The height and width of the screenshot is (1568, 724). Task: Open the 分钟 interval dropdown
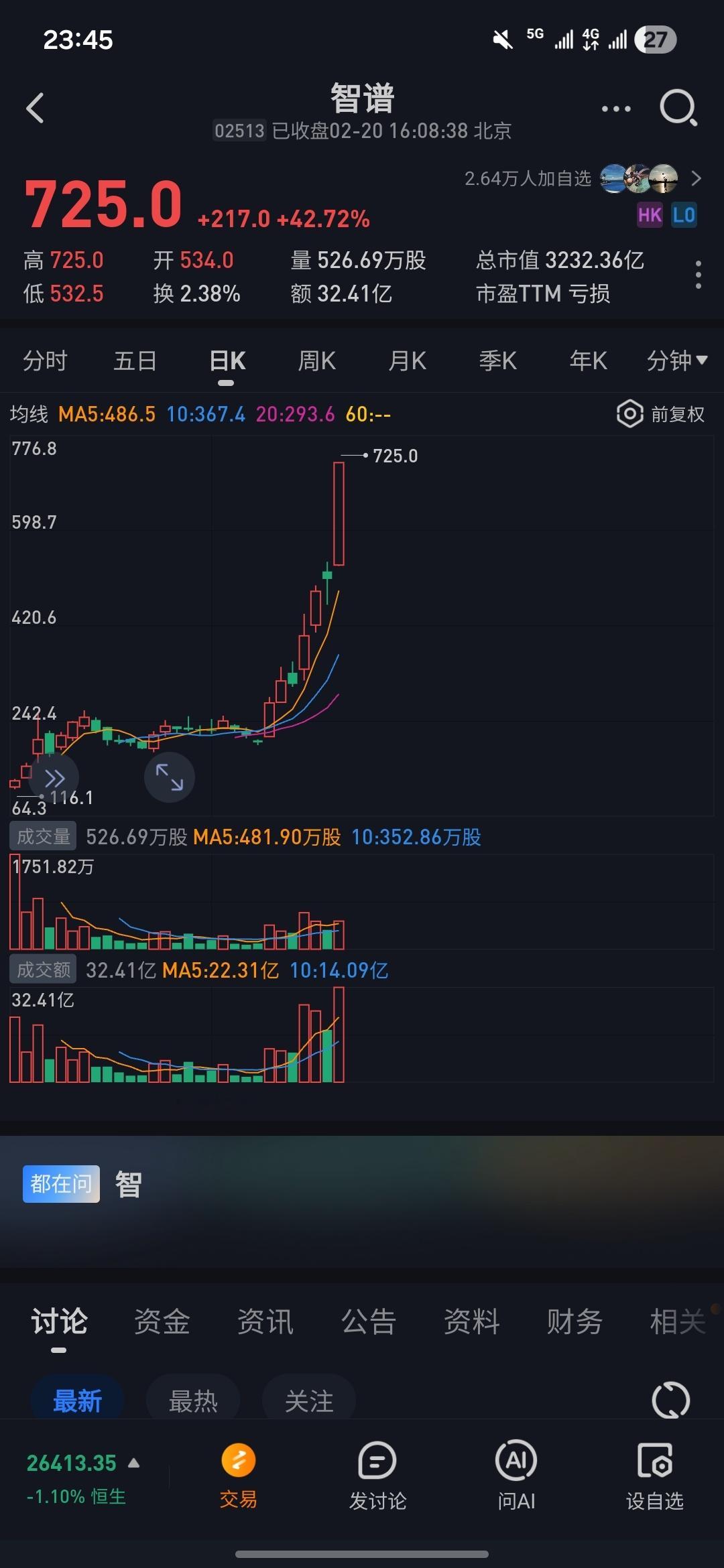[x=676, y=360]
